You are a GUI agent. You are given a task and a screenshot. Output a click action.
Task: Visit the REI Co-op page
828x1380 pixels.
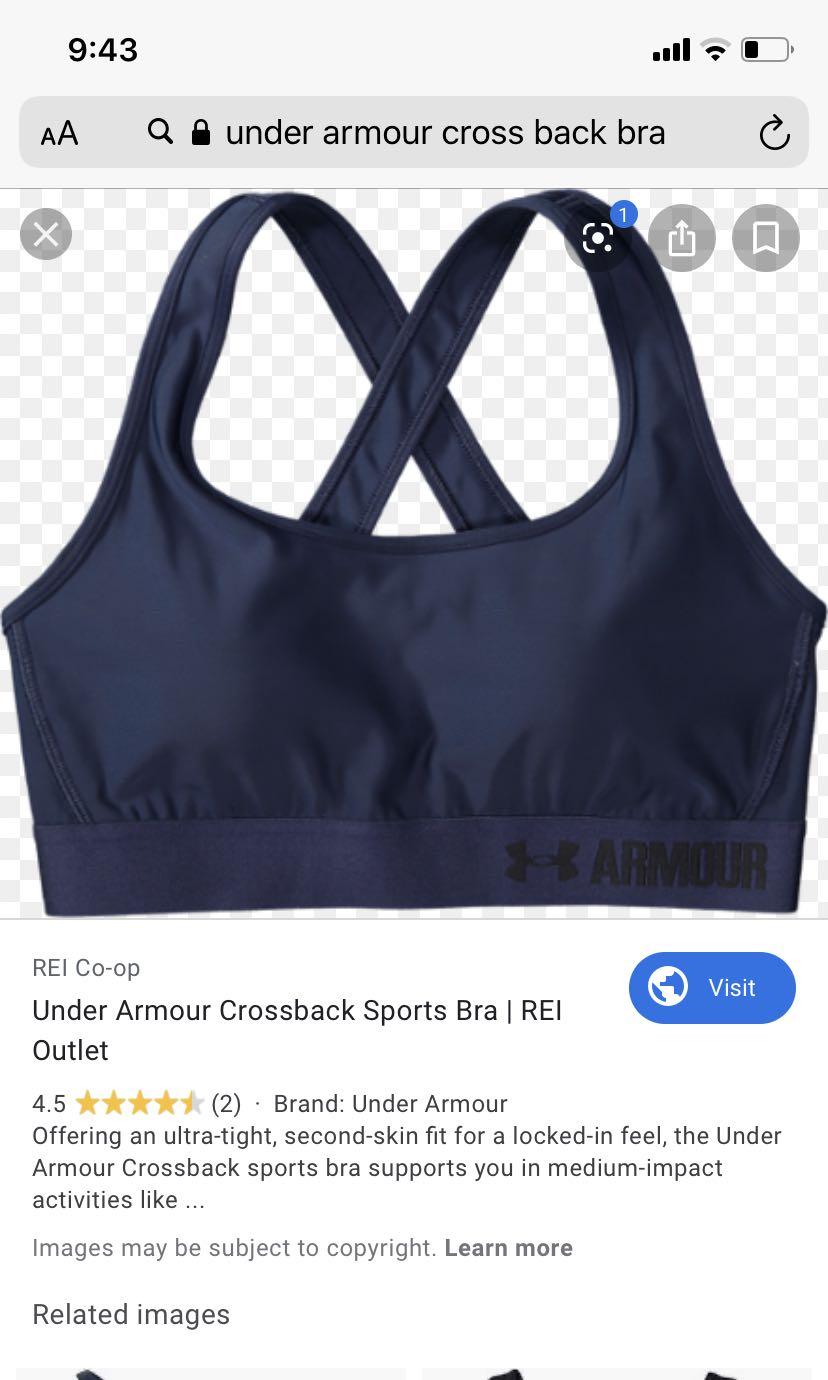point(711,988)
